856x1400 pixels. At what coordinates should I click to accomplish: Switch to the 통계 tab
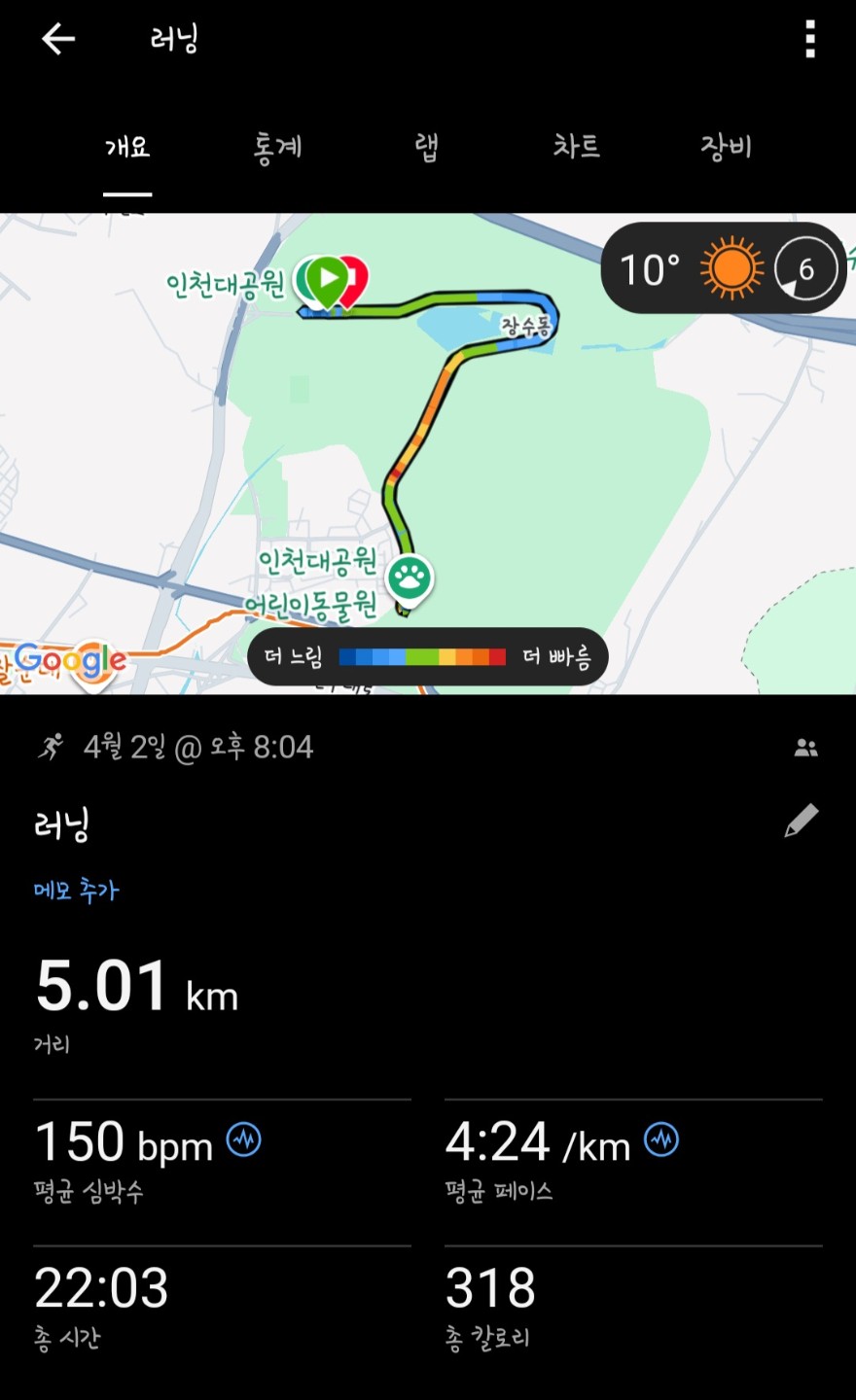pyautogui.click(x=277, y=148)
